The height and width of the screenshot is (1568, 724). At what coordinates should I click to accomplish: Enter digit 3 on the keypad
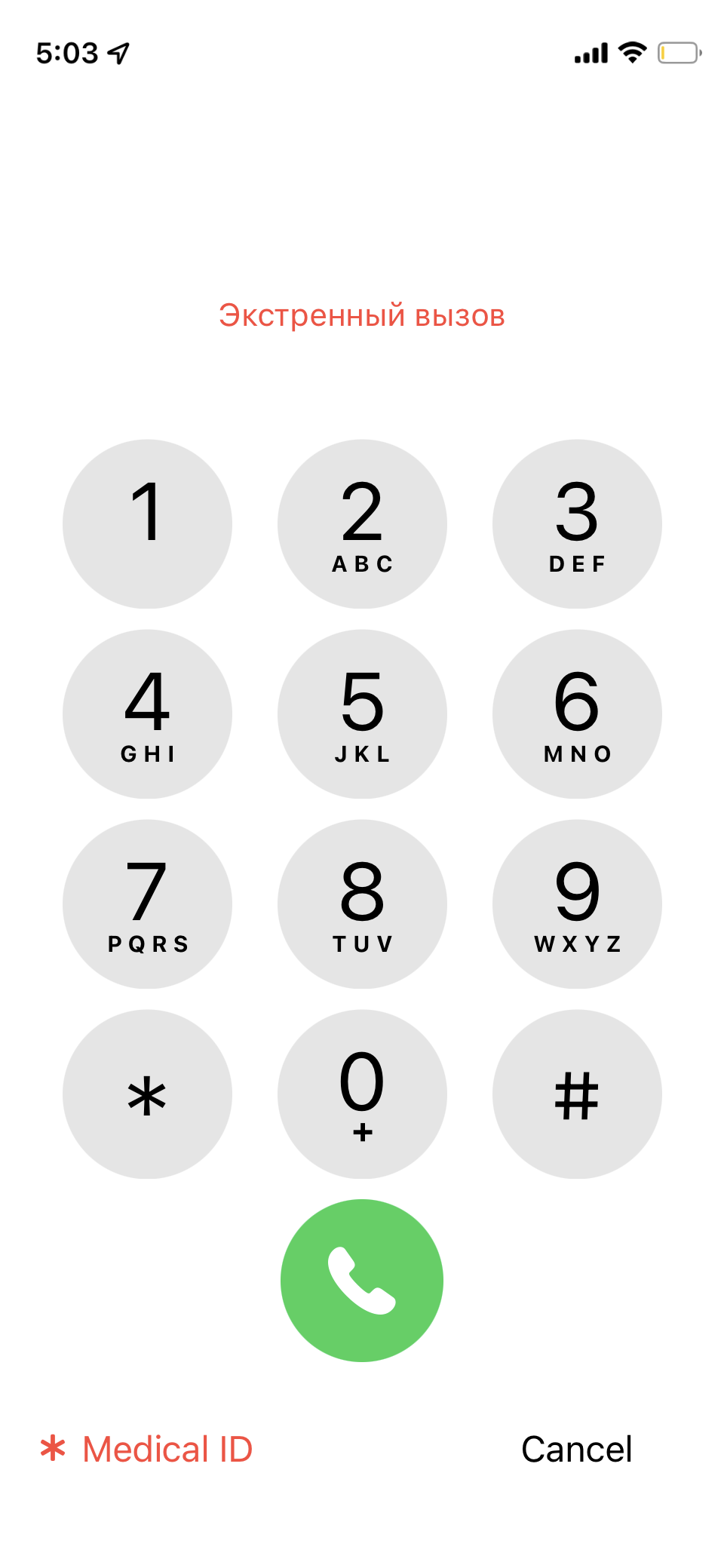[577, 523]
